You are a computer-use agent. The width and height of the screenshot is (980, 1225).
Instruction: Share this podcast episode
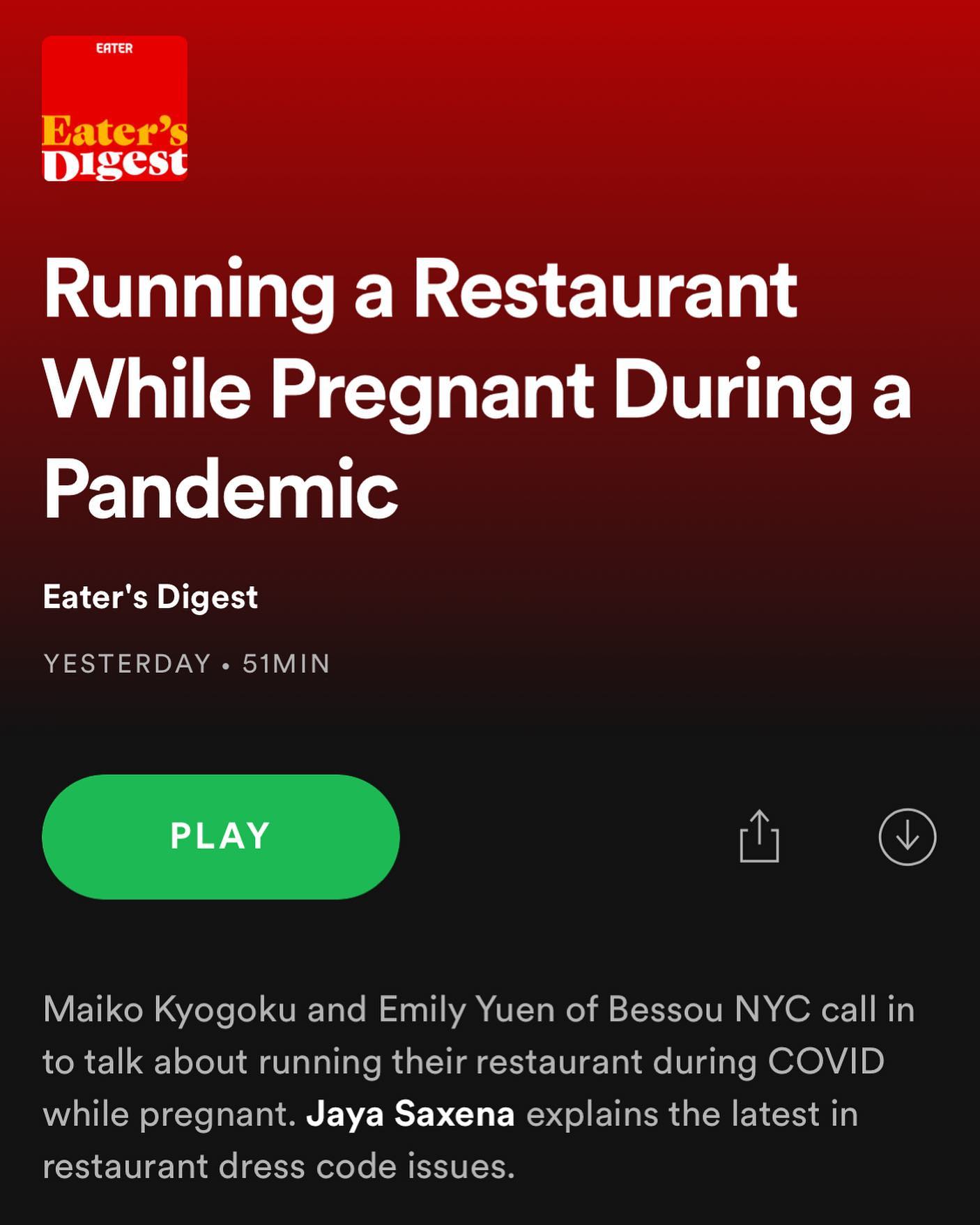(x=759, y=836)
